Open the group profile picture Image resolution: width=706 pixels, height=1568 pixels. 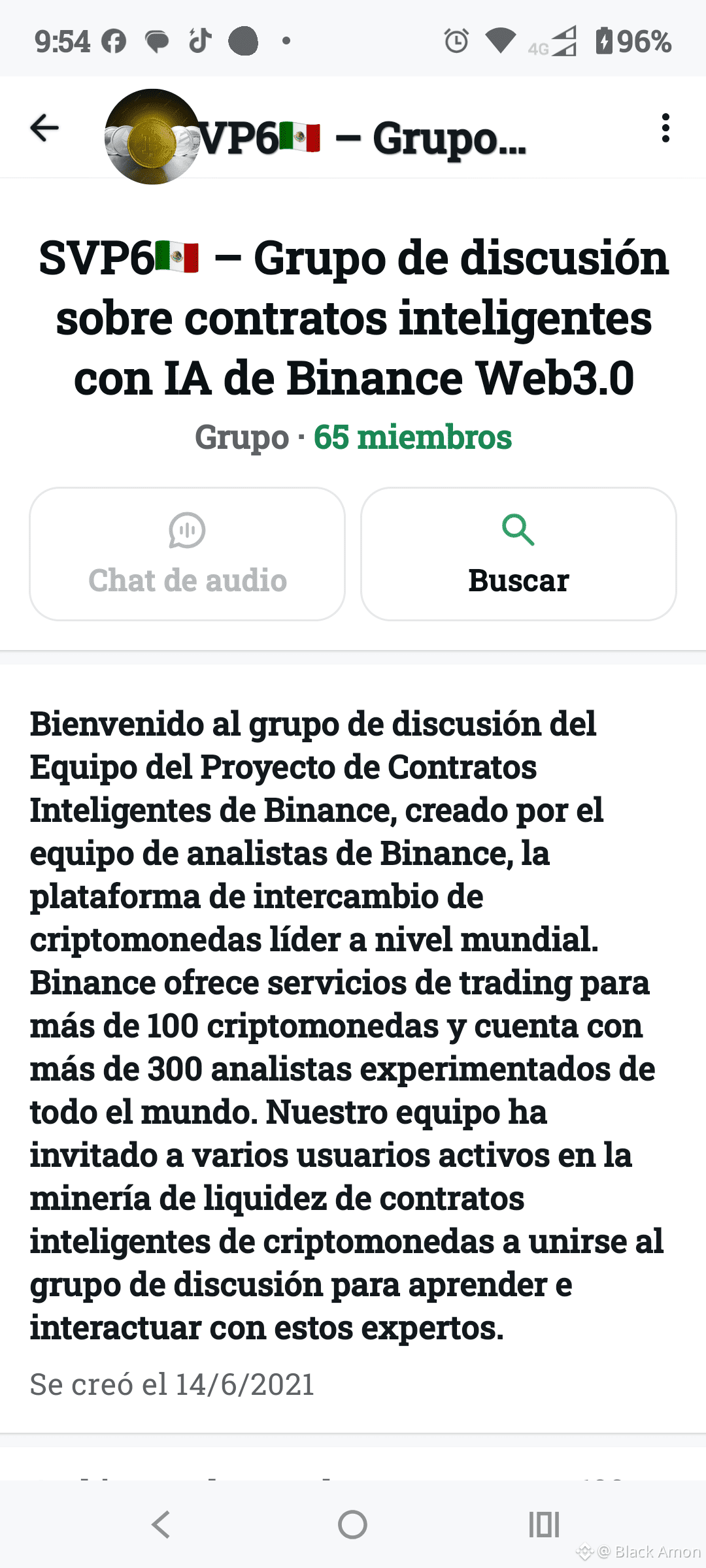pyautogui.click(x=152, y=137)
